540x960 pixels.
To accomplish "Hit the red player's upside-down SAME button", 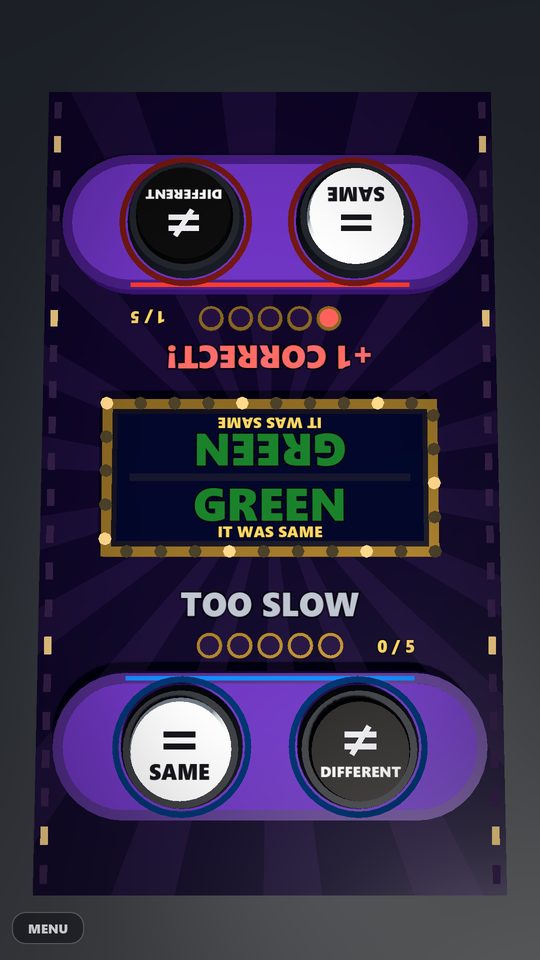I will tap(354, 217).
